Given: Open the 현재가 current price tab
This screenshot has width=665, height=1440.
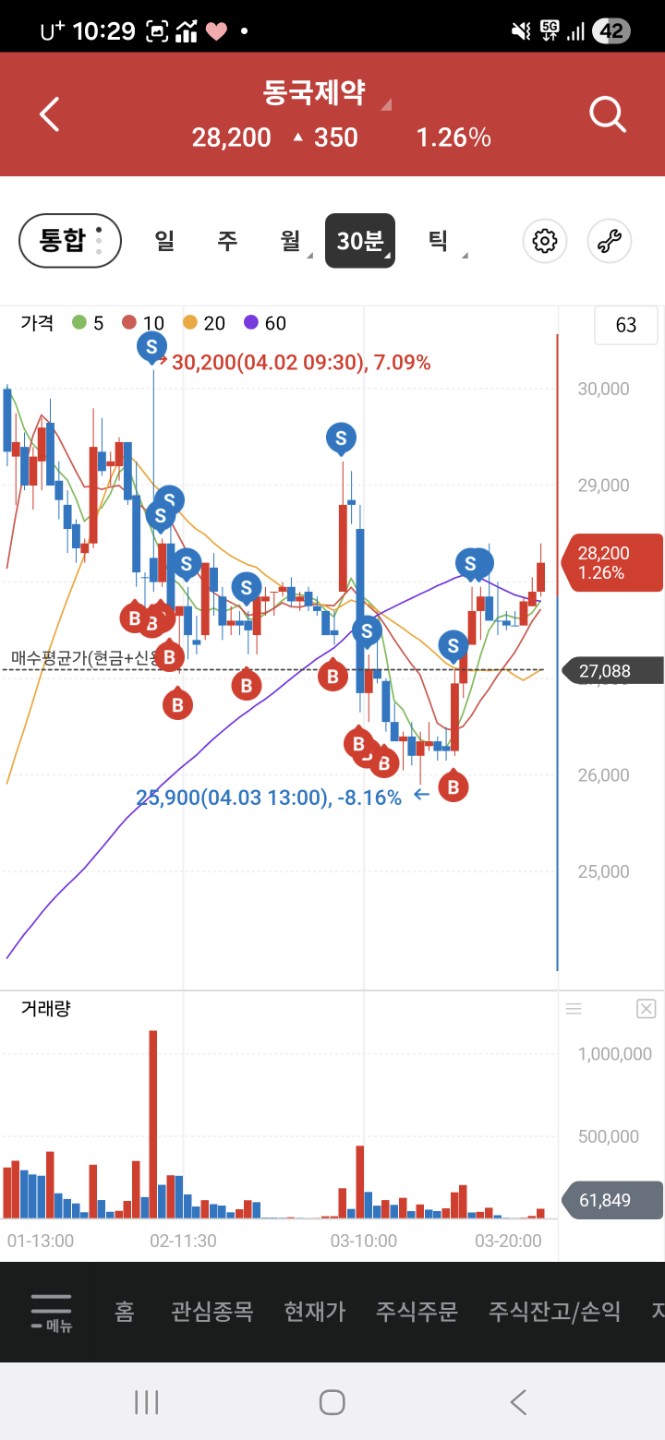Looking at the screenshot, I should coord(314,1311).
